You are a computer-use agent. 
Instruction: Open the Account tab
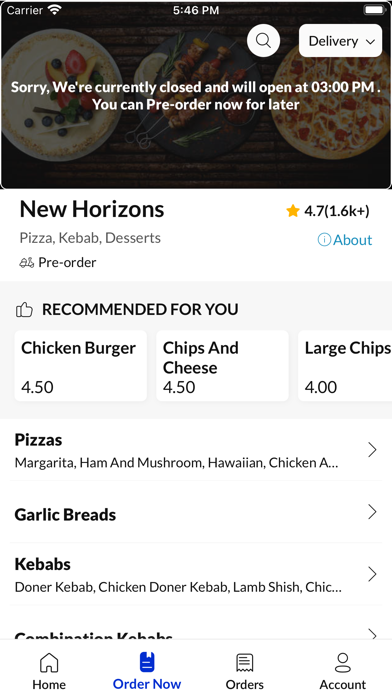coord(343,671)
